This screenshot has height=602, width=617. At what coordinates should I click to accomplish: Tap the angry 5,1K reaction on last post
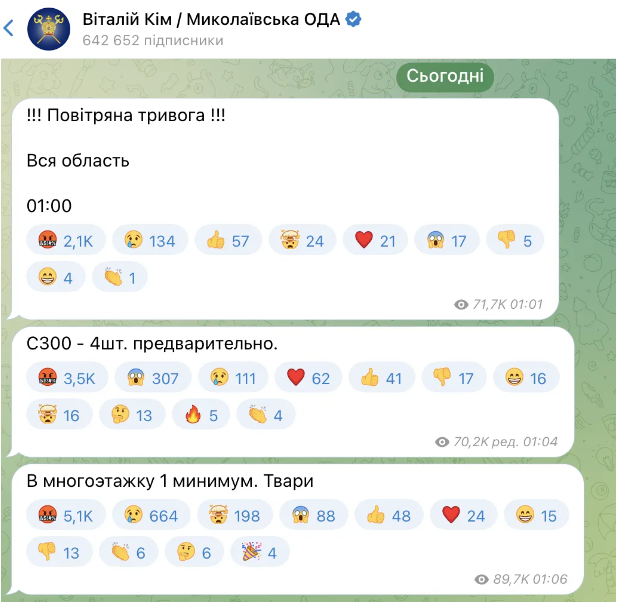coord(65,515)
